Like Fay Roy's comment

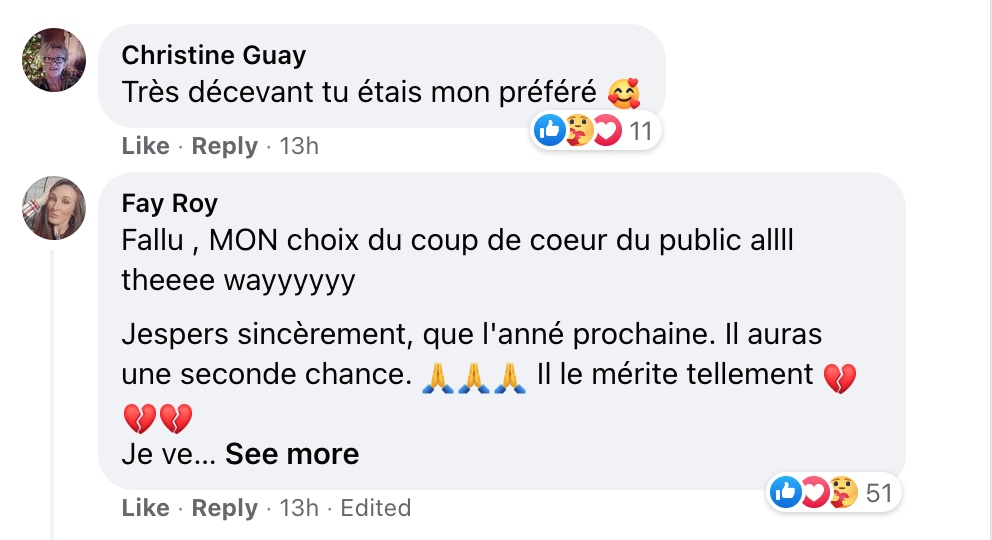145,508
